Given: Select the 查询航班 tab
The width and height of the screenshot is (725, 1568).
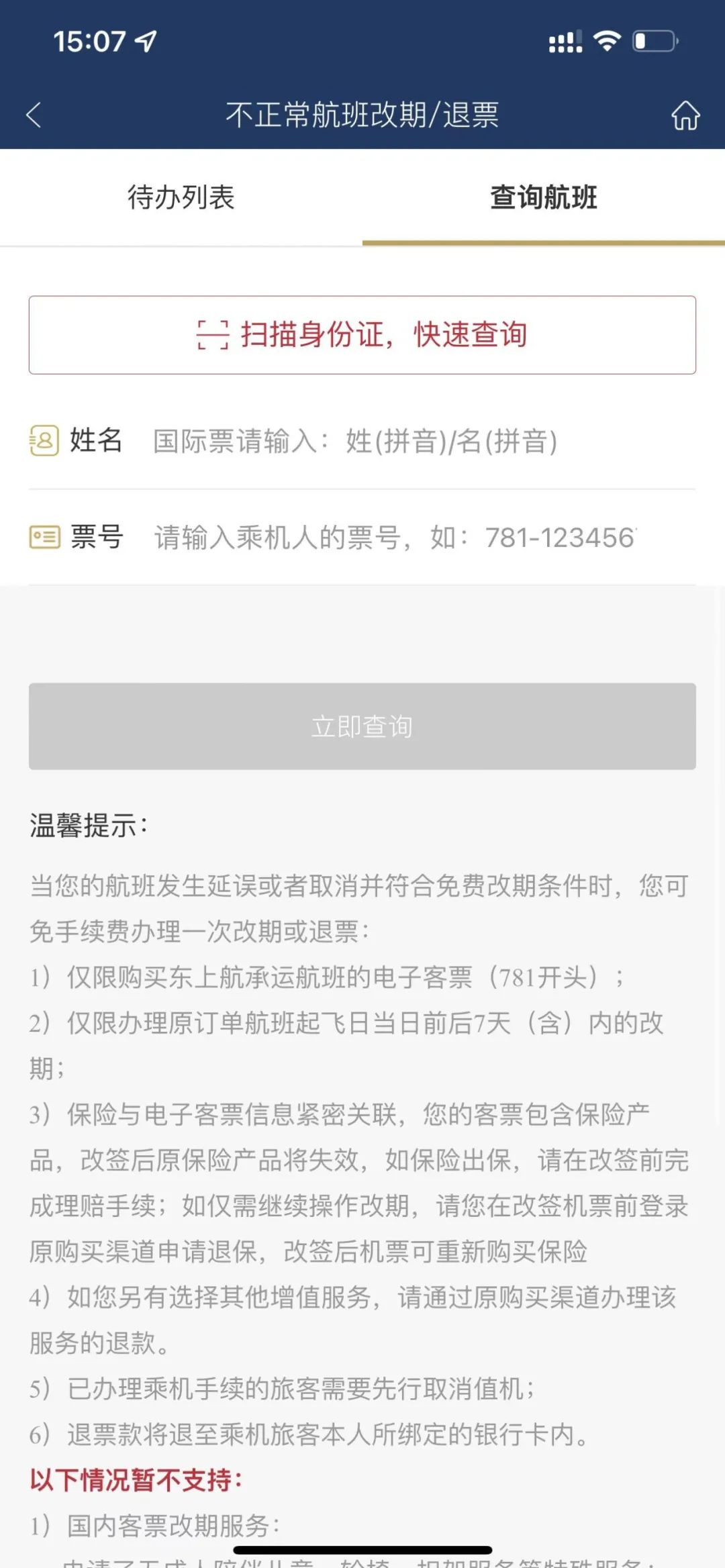Looking at the screenshot, I should [544, 197].
